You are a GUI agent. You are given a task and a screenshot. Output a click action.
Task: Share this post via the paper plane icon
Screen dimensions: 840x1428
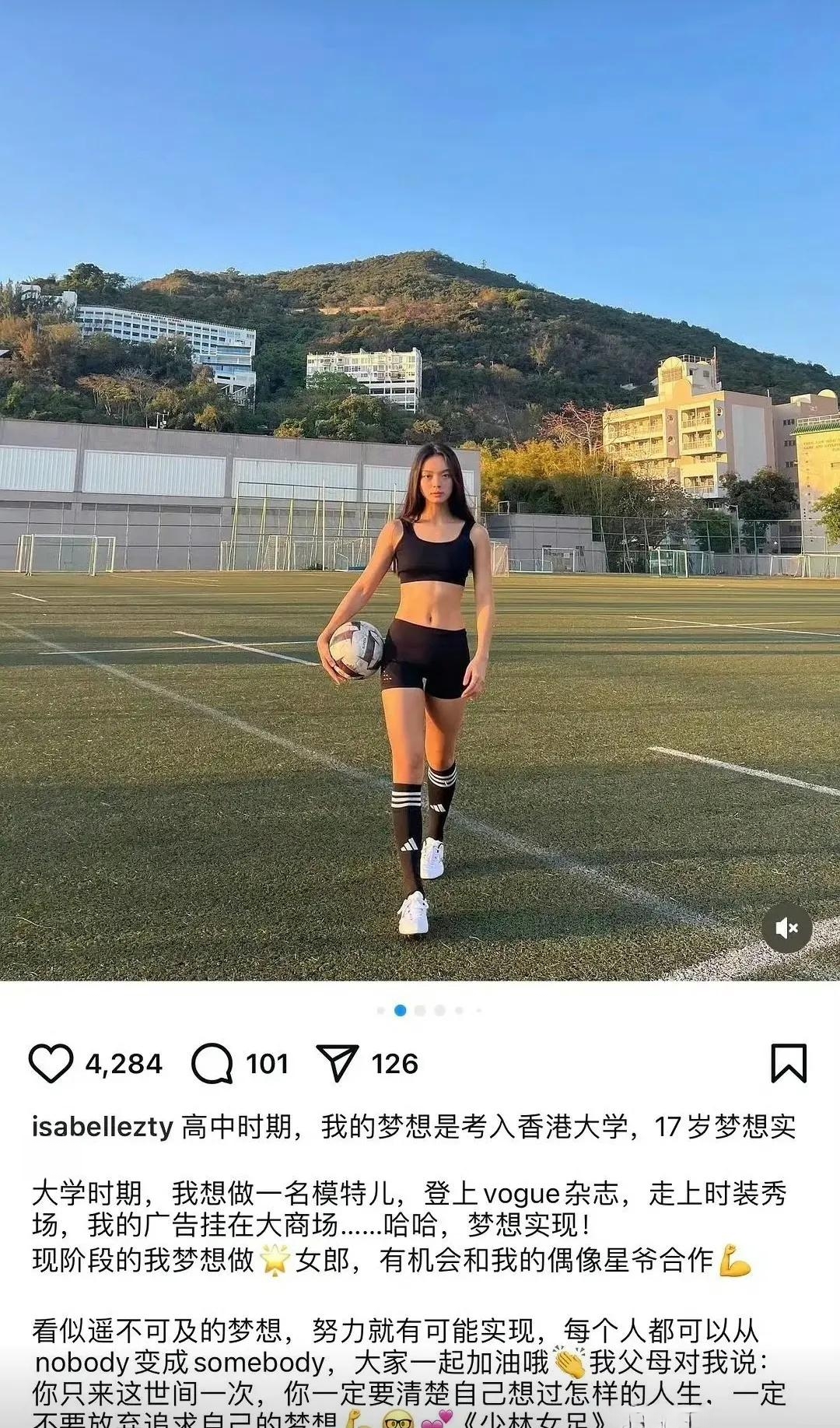coord(338,1063)
